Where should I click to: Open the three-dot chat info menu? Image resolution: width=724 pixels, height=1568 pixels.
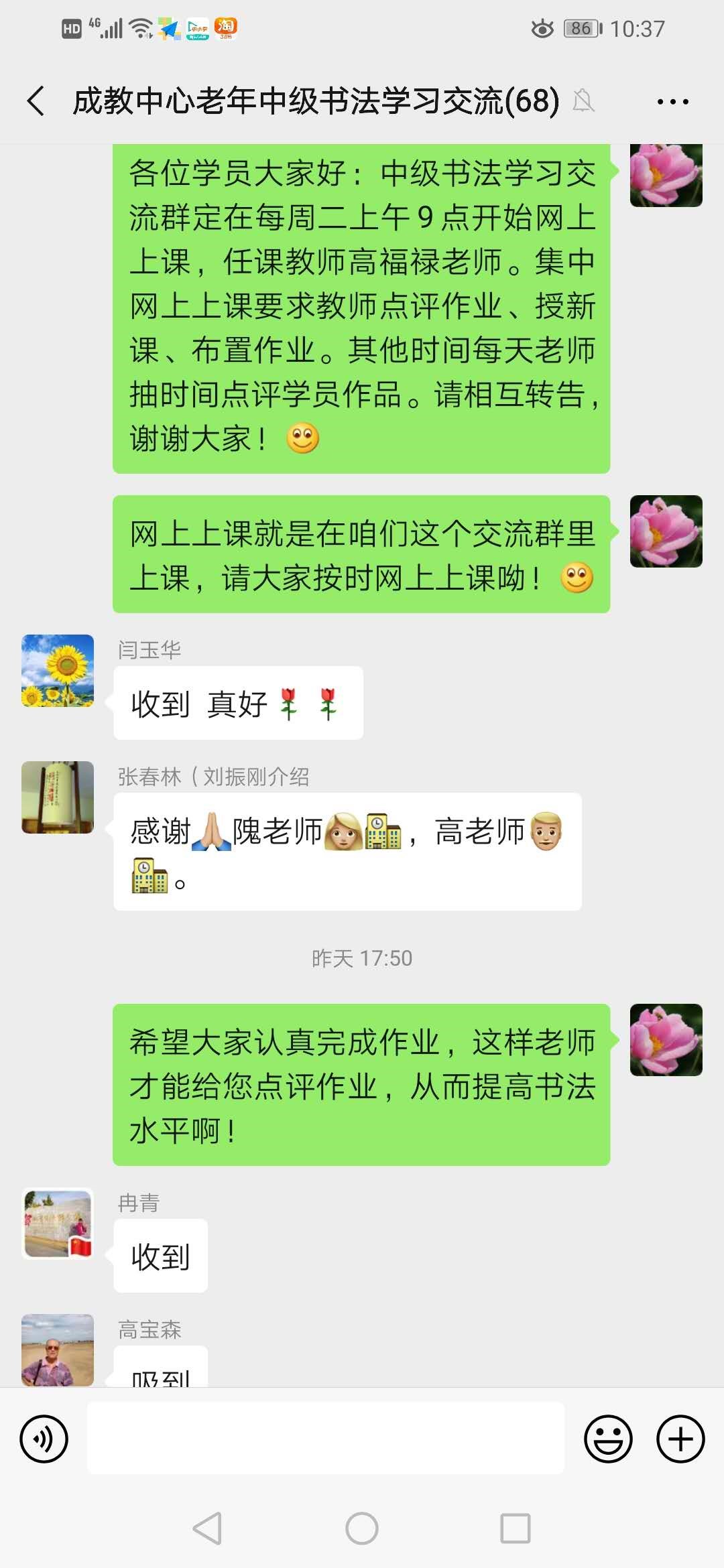[x=672, y=102]
